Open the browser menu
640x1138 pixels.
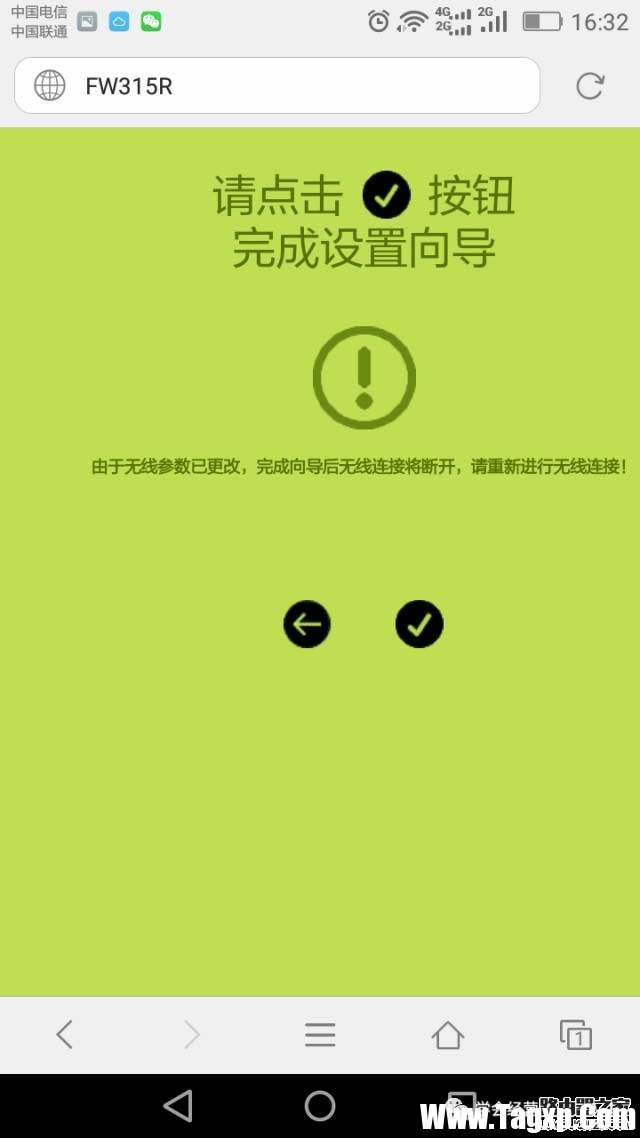(x=320, y=1034)
